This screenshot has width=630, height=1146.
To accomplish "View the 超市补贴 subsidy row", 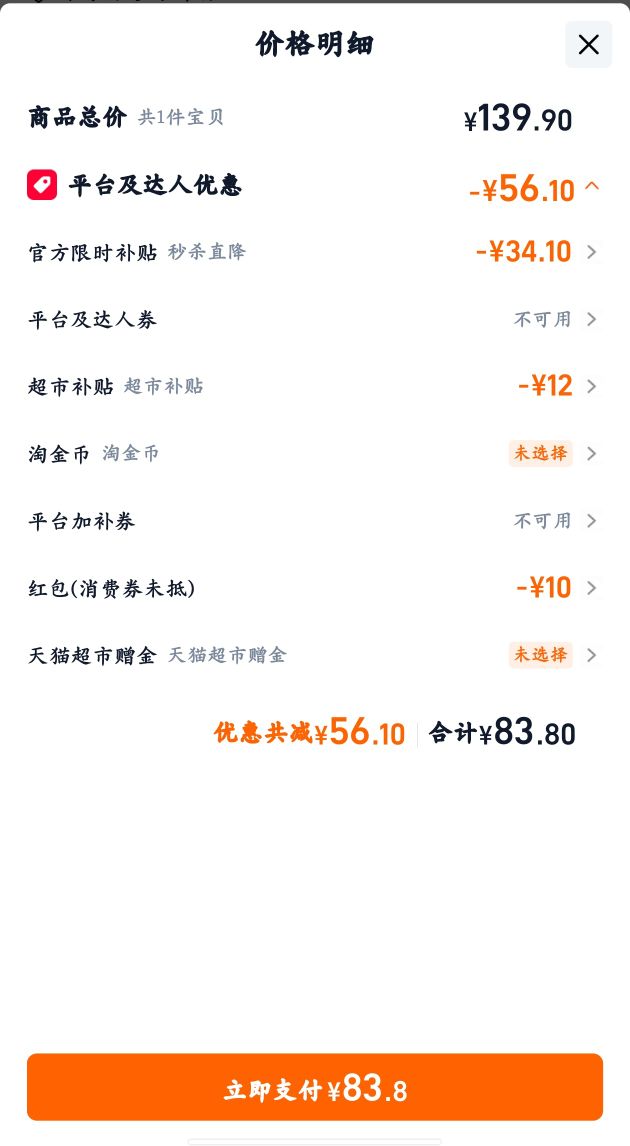I will click(x=314, y=386).
